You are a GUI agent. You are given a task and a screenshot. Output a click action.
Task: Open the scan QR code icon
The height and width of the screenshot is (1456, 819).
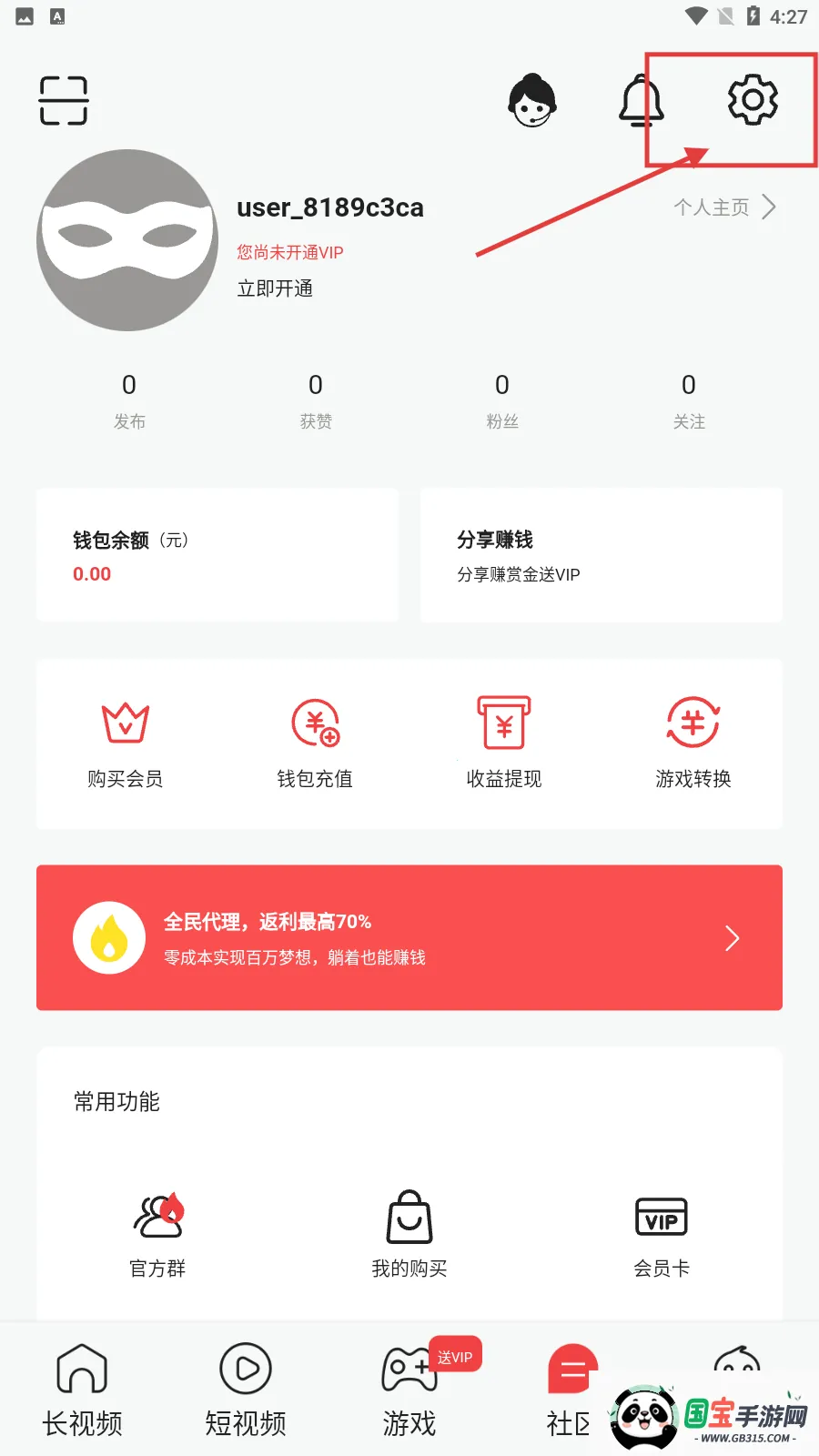(x=64, y=100)
